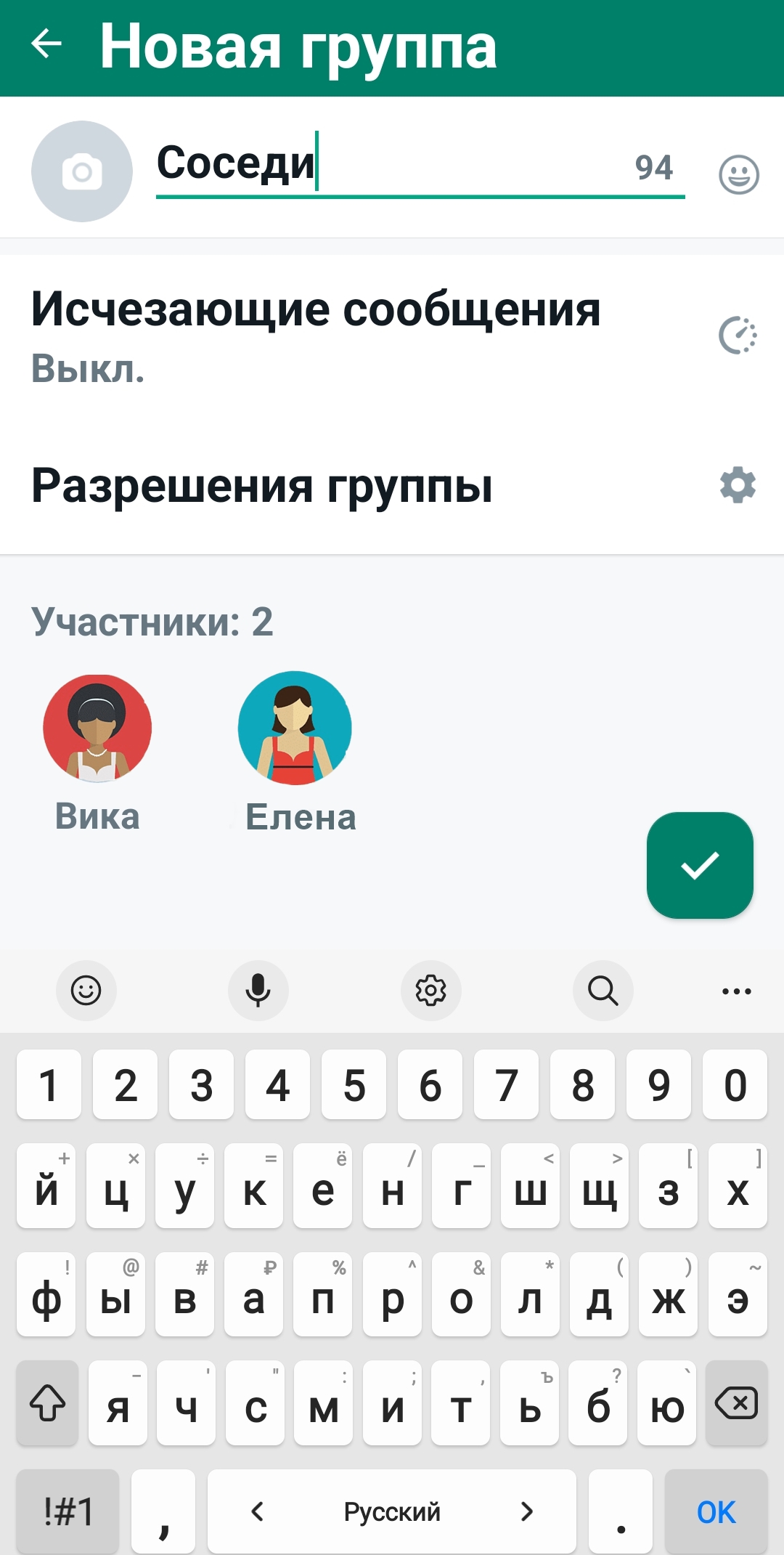The width and height of the screenshot is (784, 1555).
Task: Open Разрешения группы settings
Action: [392, 485]
